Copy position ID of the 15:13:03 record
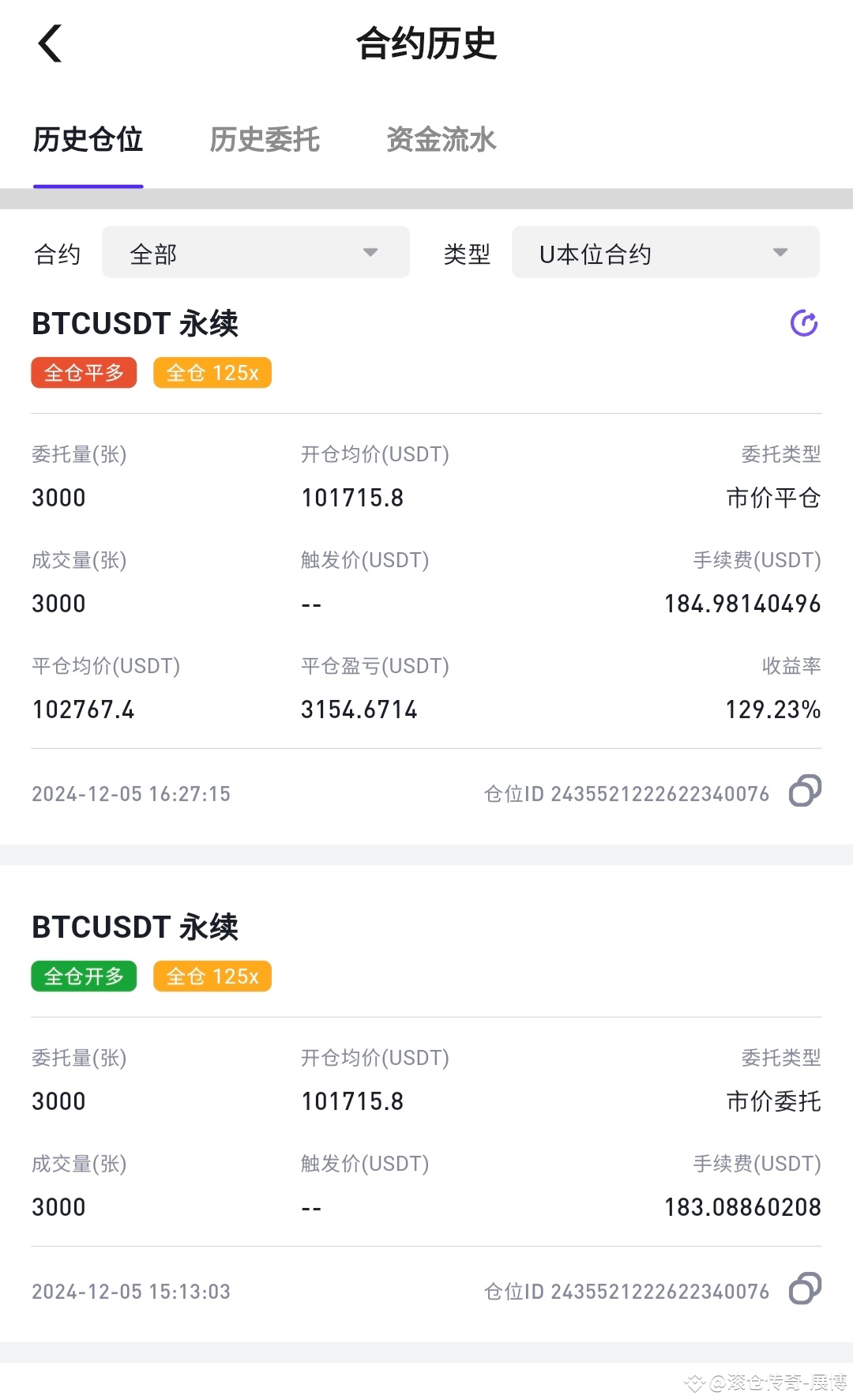 click(x=805, y=1289)
